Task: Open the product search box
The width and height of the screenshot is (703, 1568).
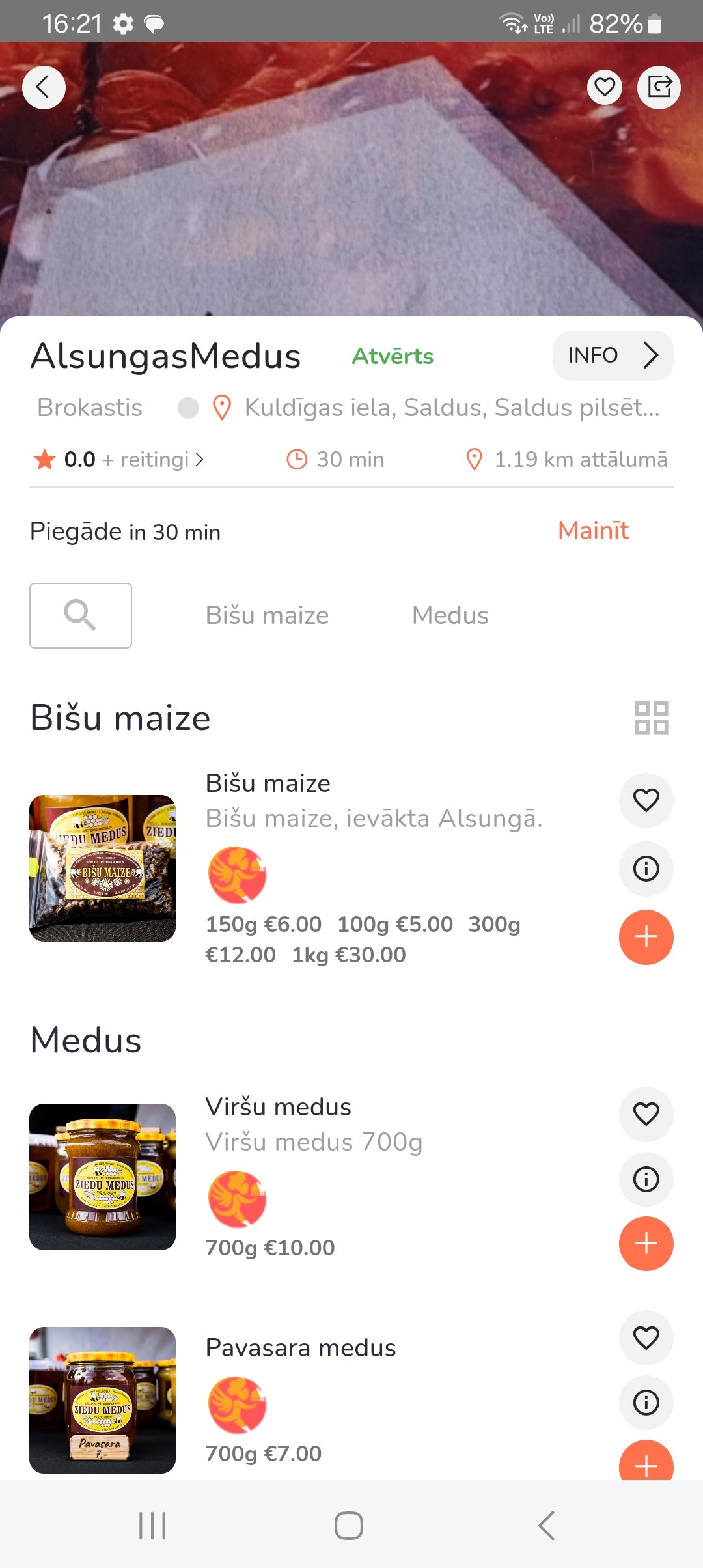Action: click(81, 615)
